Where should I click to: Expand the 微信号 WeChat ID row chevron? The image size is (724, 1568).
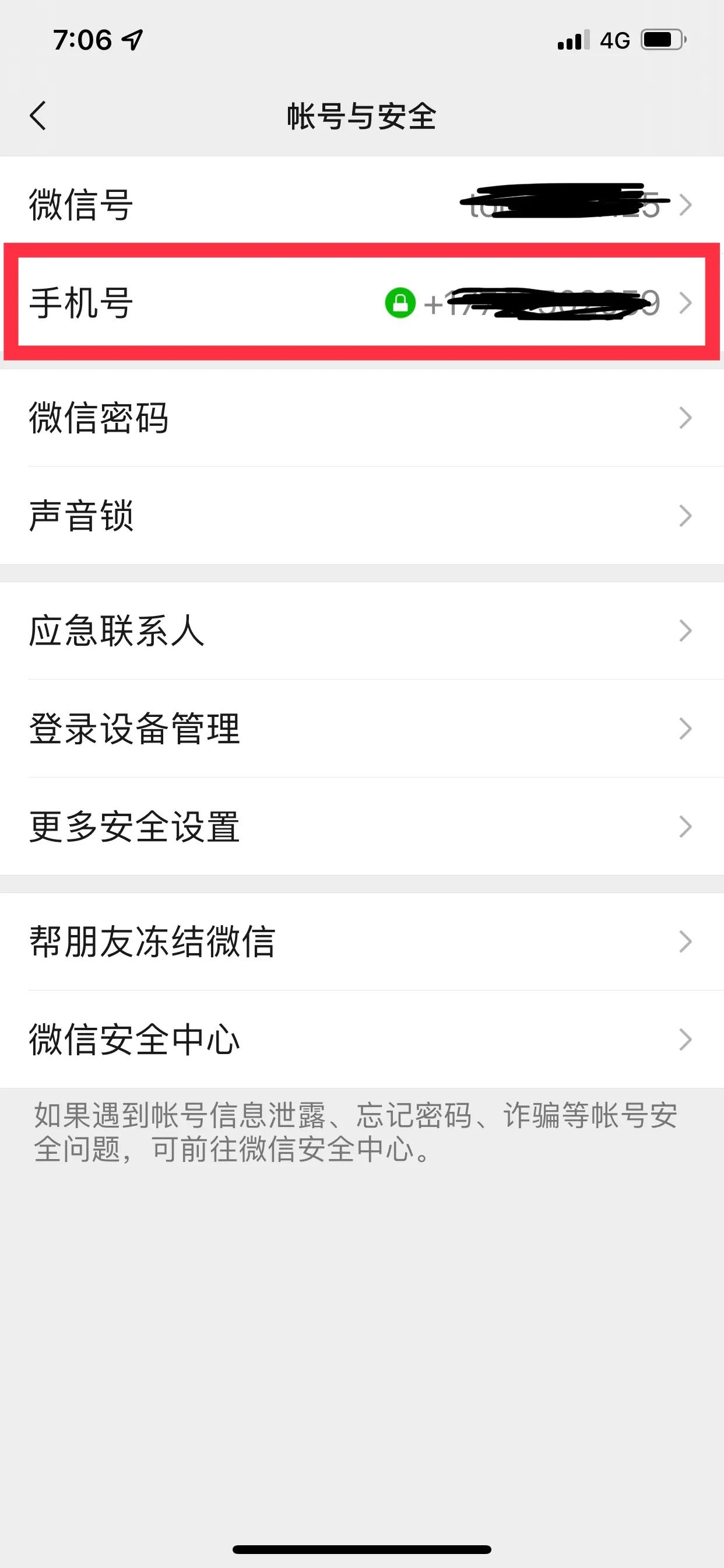(x=687, y=204)
